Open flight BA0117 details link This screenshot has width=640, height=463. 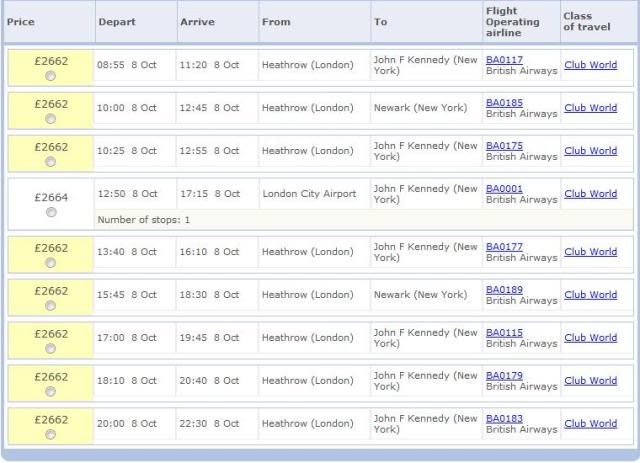[504, 60]
